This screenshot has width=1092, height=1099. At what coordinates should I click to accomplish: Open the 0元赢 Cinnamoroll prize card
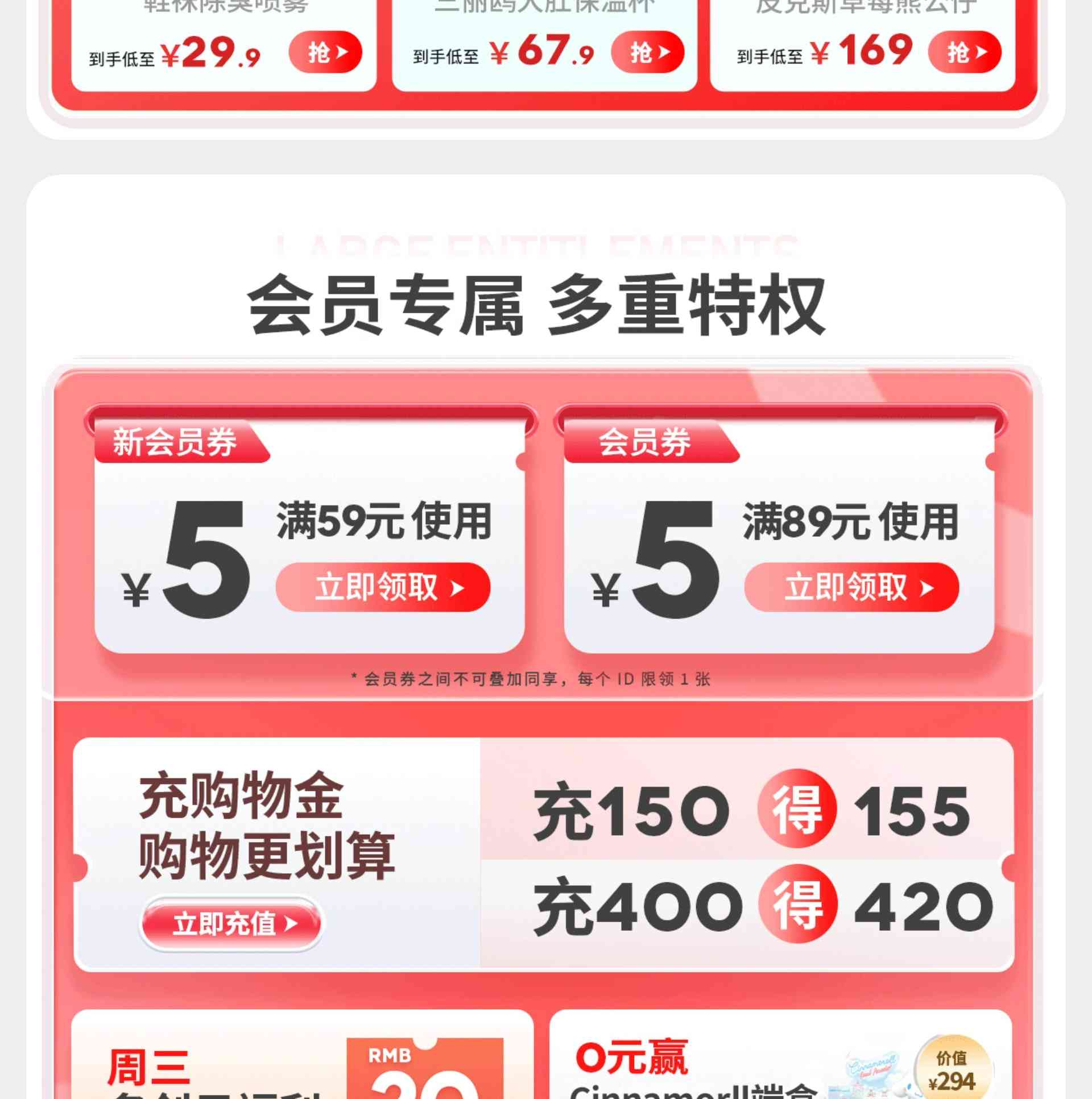click(780, 1058)
